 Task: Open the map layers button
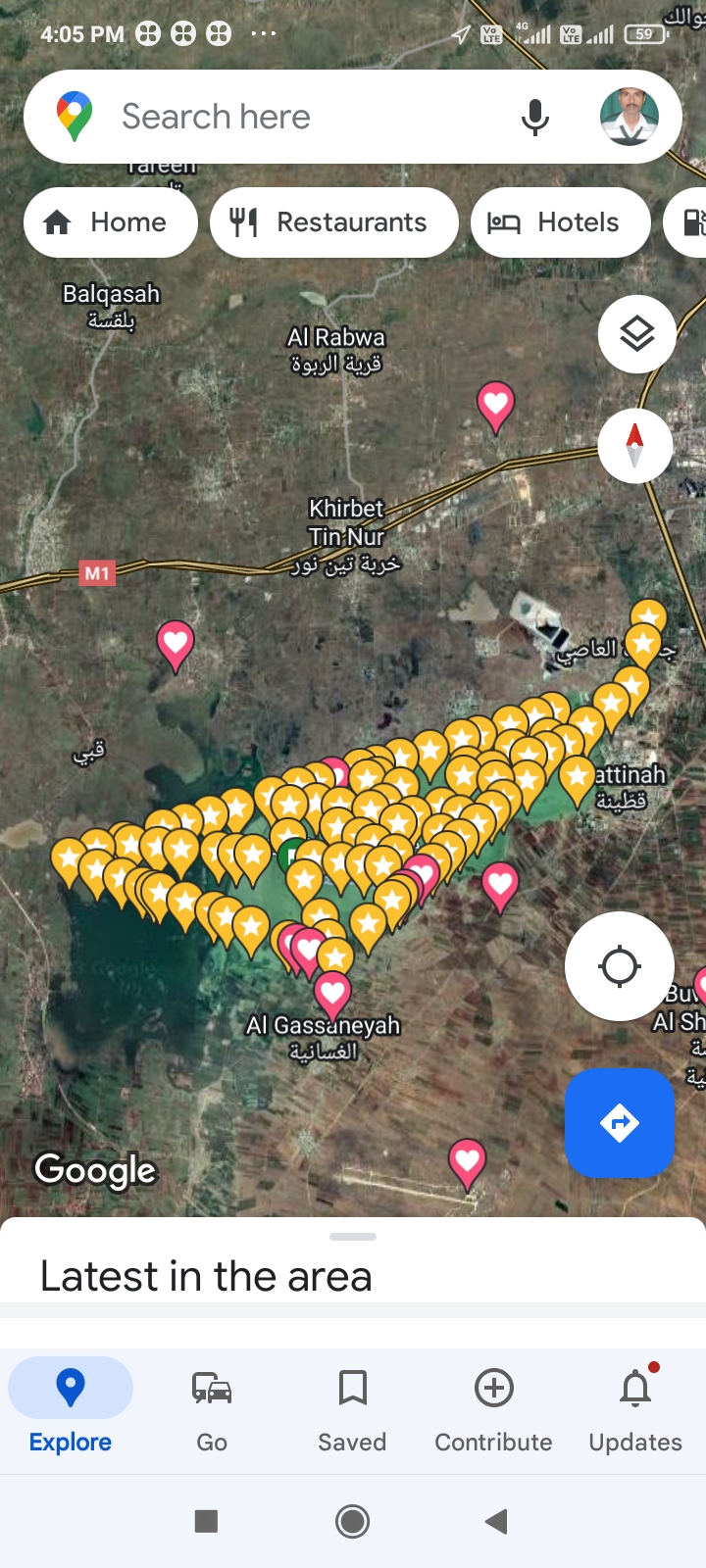click(636, 334)
